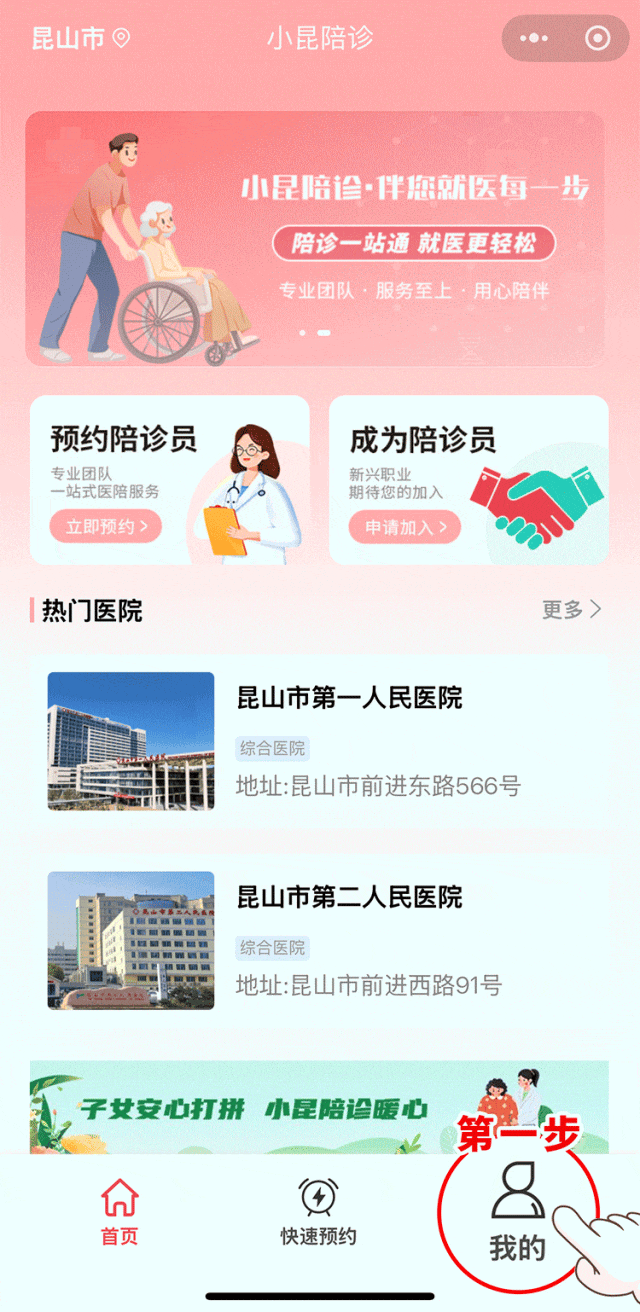Tap 申请加入 to become an escort
This screenshot has width=640, height=1312.
404,526
